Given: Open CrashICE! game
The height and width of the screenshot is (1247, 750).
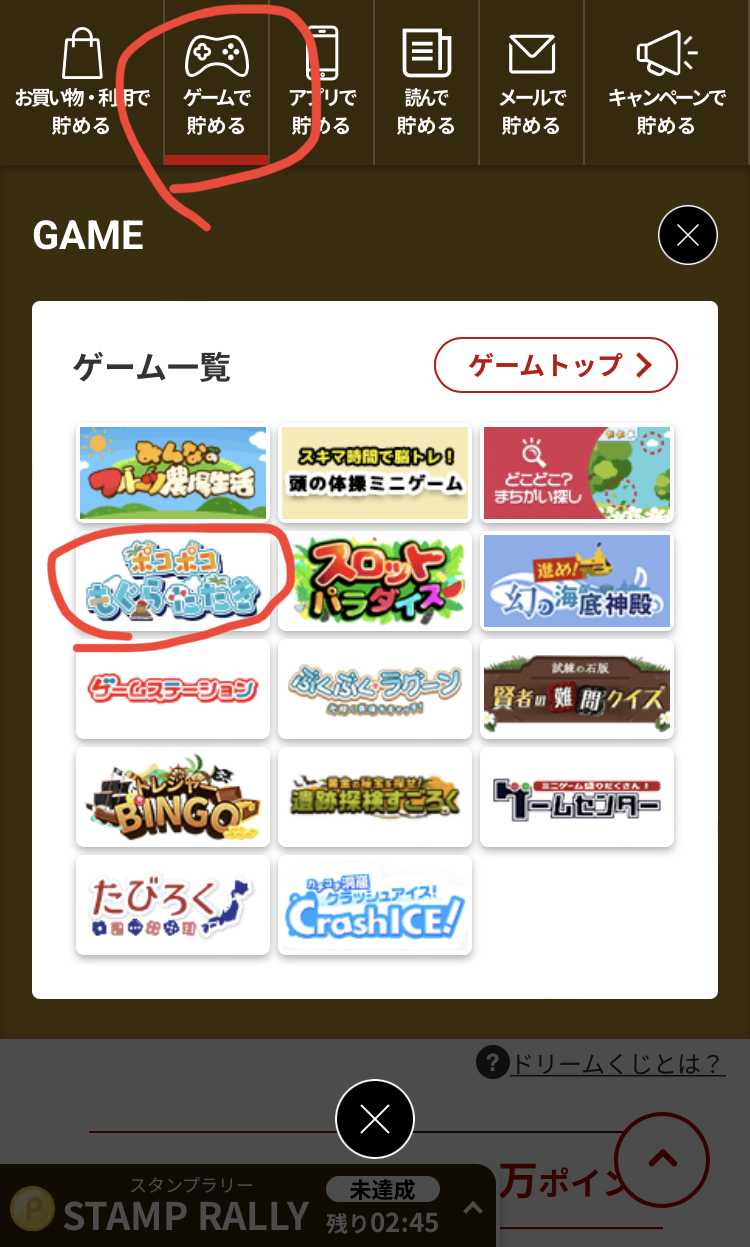Looking at the screenshot, I should point(375,905).
